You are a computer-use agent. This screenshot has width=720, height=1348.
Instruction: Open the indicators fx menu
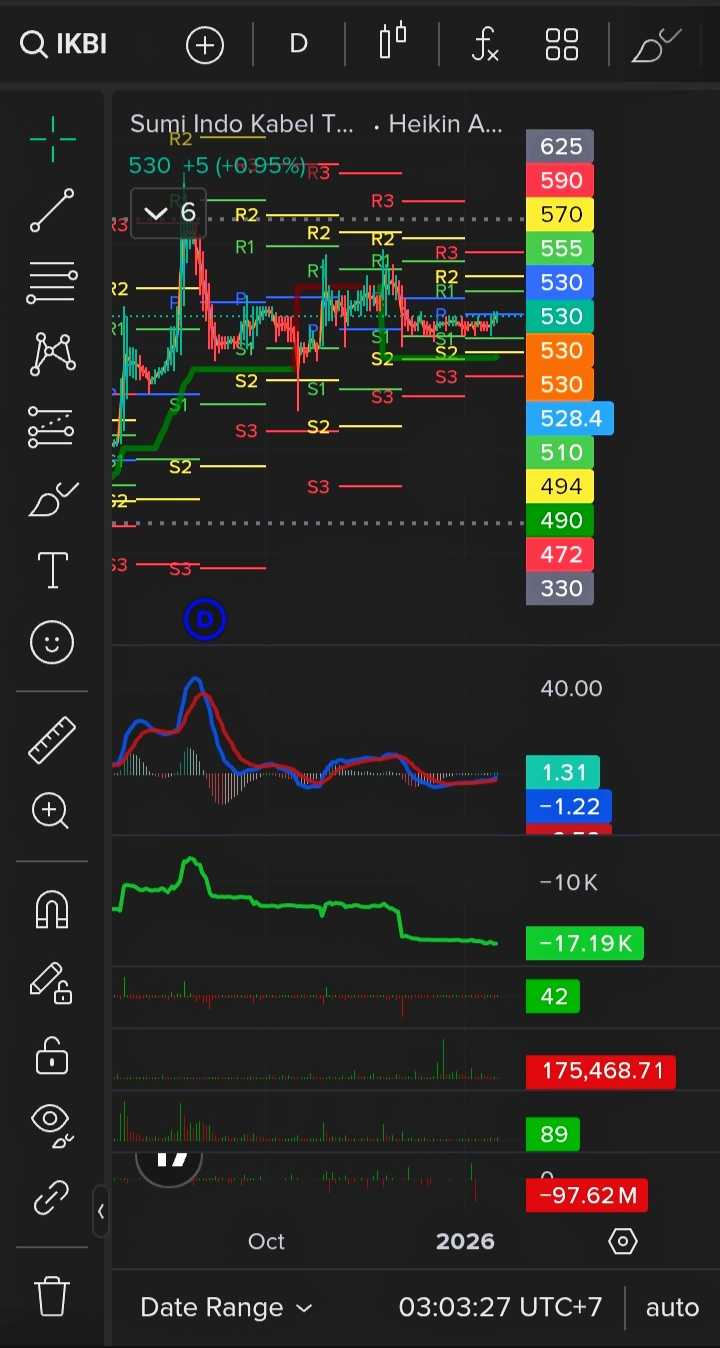coord(485,45)
